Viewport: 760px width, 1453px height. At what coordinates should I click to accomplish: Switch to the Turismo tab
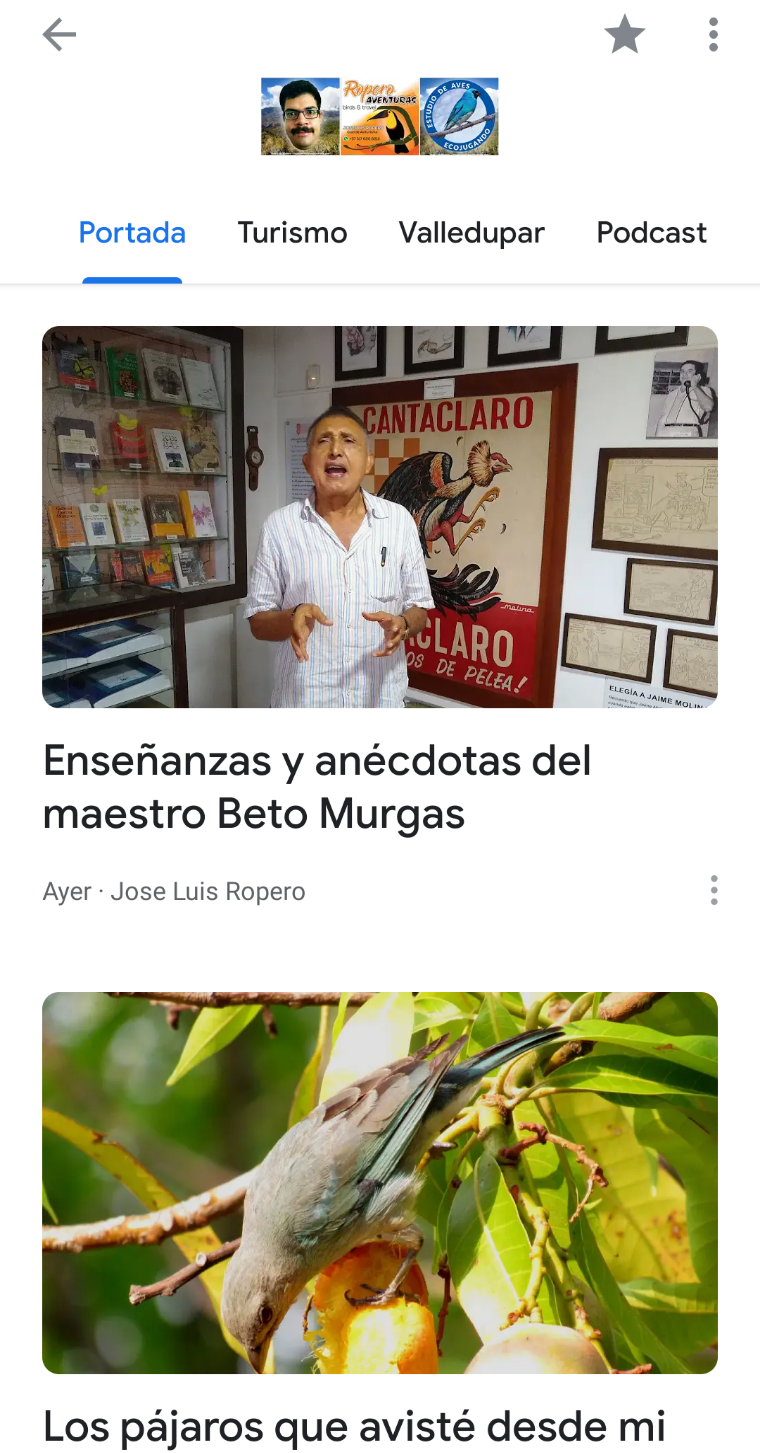click(x=292, y=233)
